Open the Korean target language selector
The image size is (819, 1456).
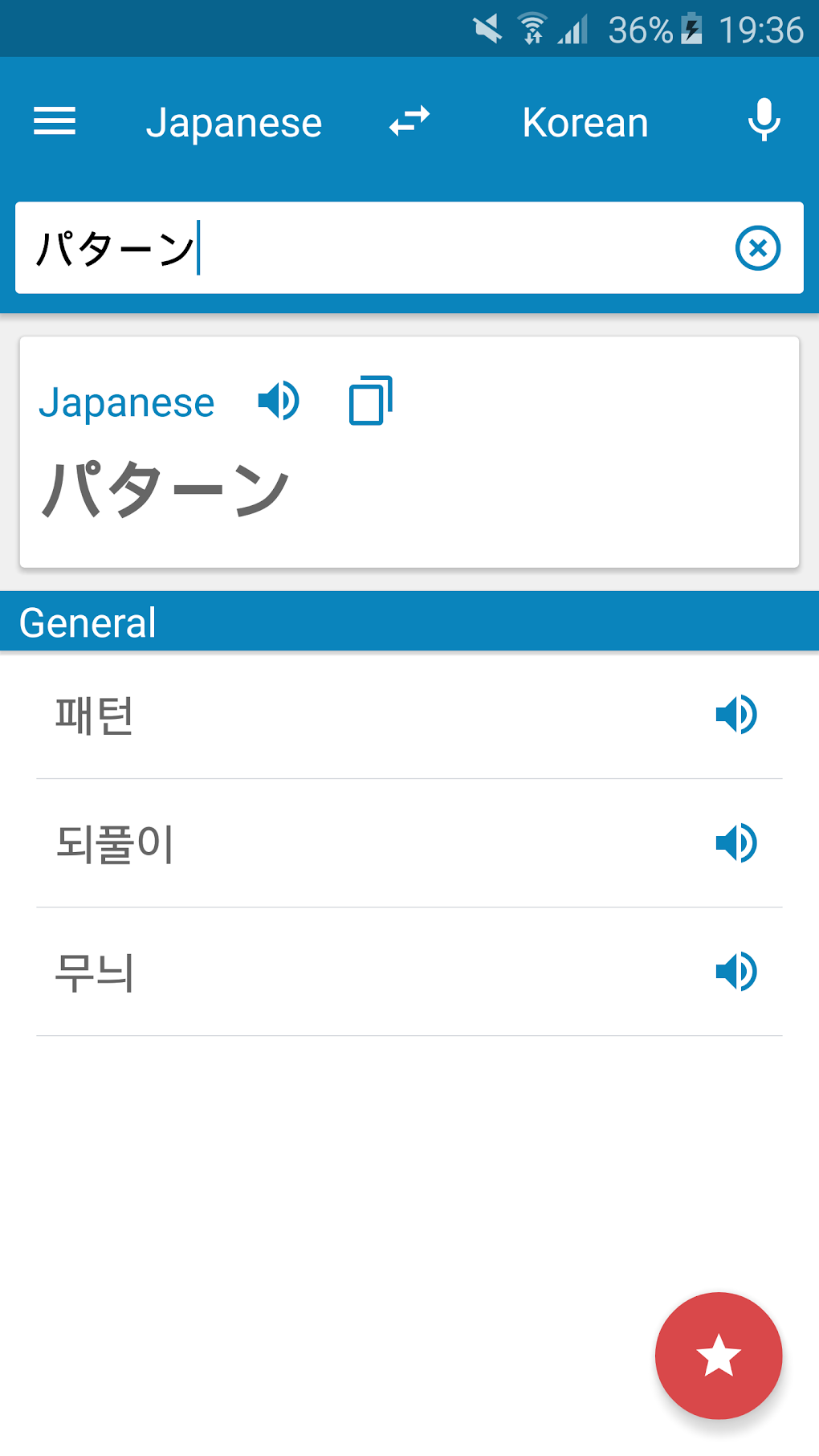click(x=585, y=121)
